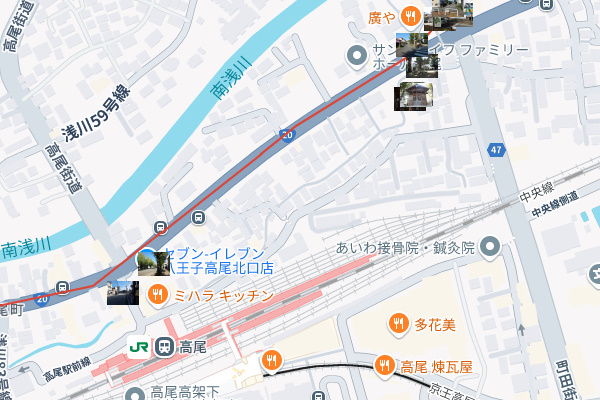Viewport: 600px width, 400px height.
Task: Open サンライフファミリーホーム place pin
Action: (x=355, y=56)
